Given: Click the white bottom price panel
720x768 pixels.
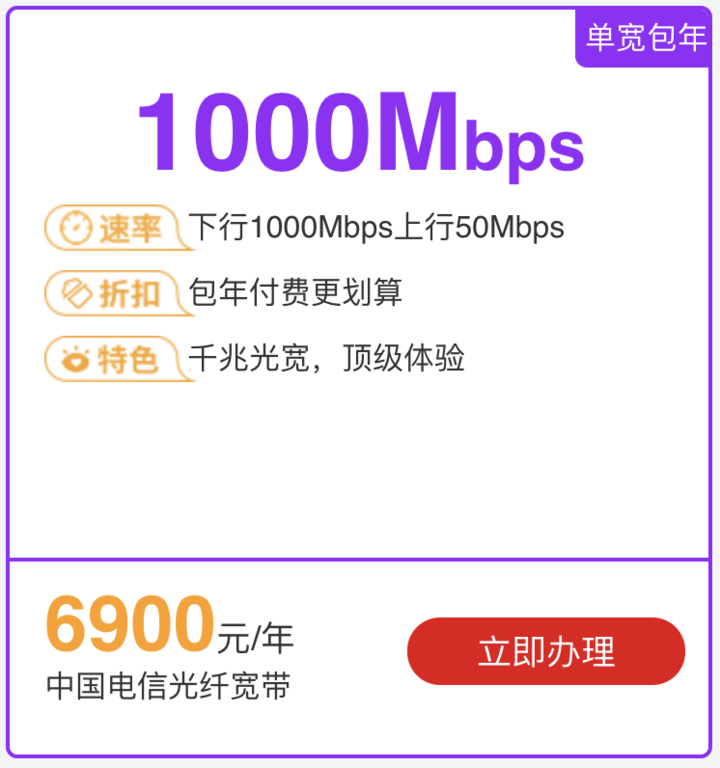Looking at the screenshot, I should click(x=360, y=650).
